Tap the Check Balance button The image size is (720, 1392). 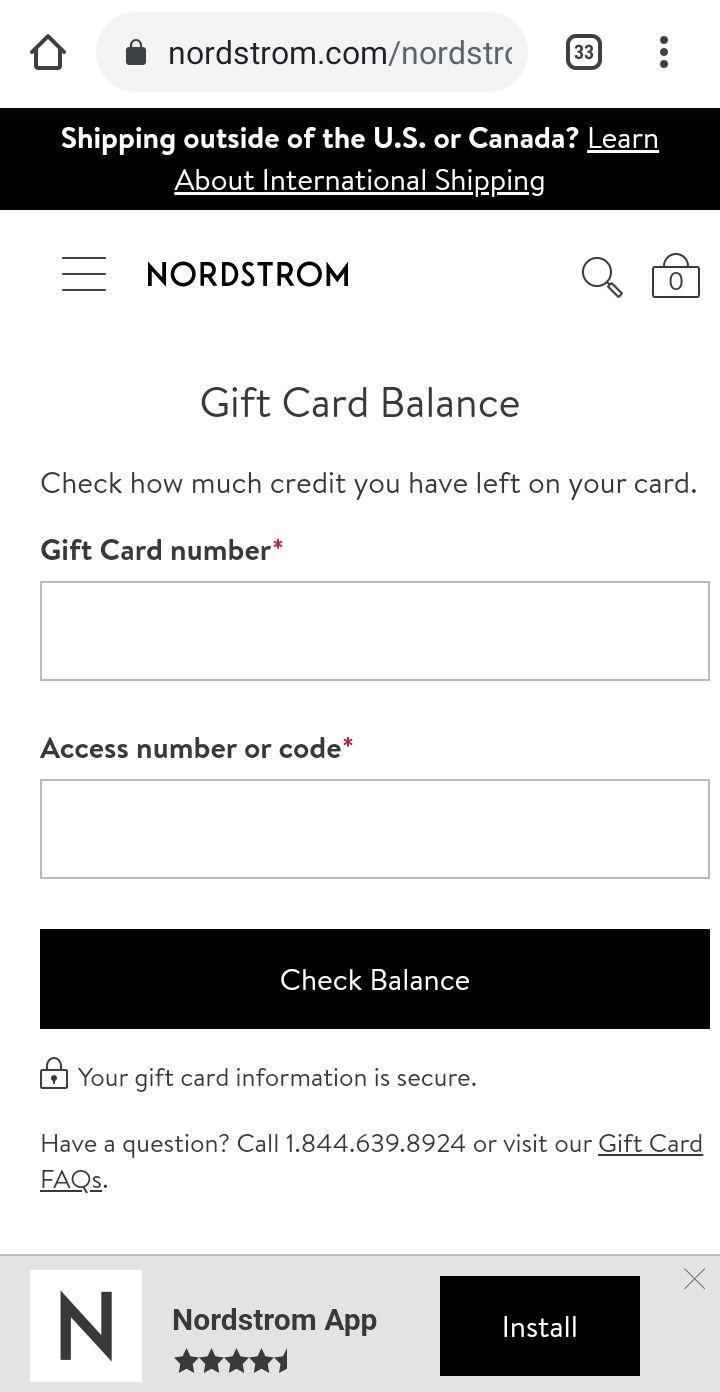(374, 979)
